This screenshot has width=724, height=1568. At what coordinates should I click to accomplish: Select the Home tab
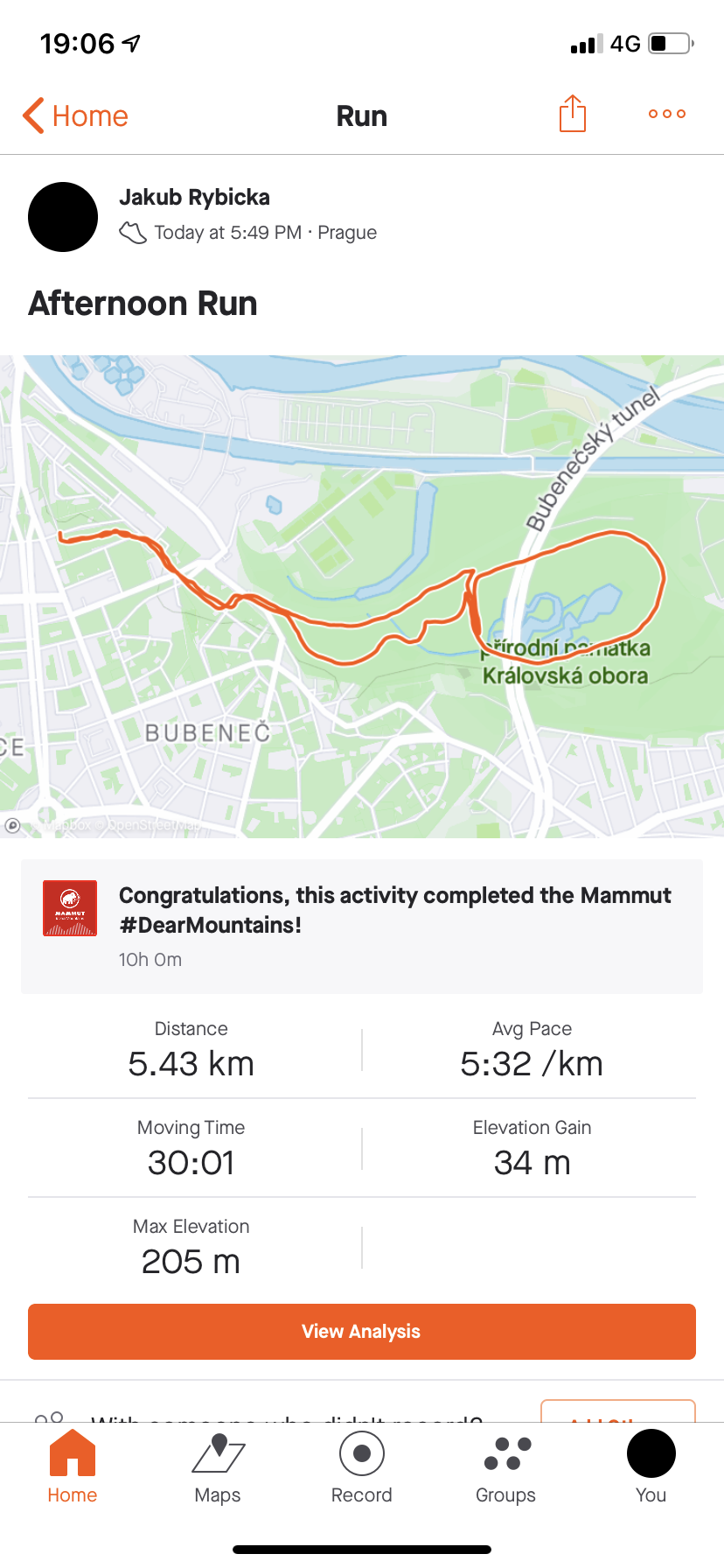pyautogui.click(x=73, y=1468)
